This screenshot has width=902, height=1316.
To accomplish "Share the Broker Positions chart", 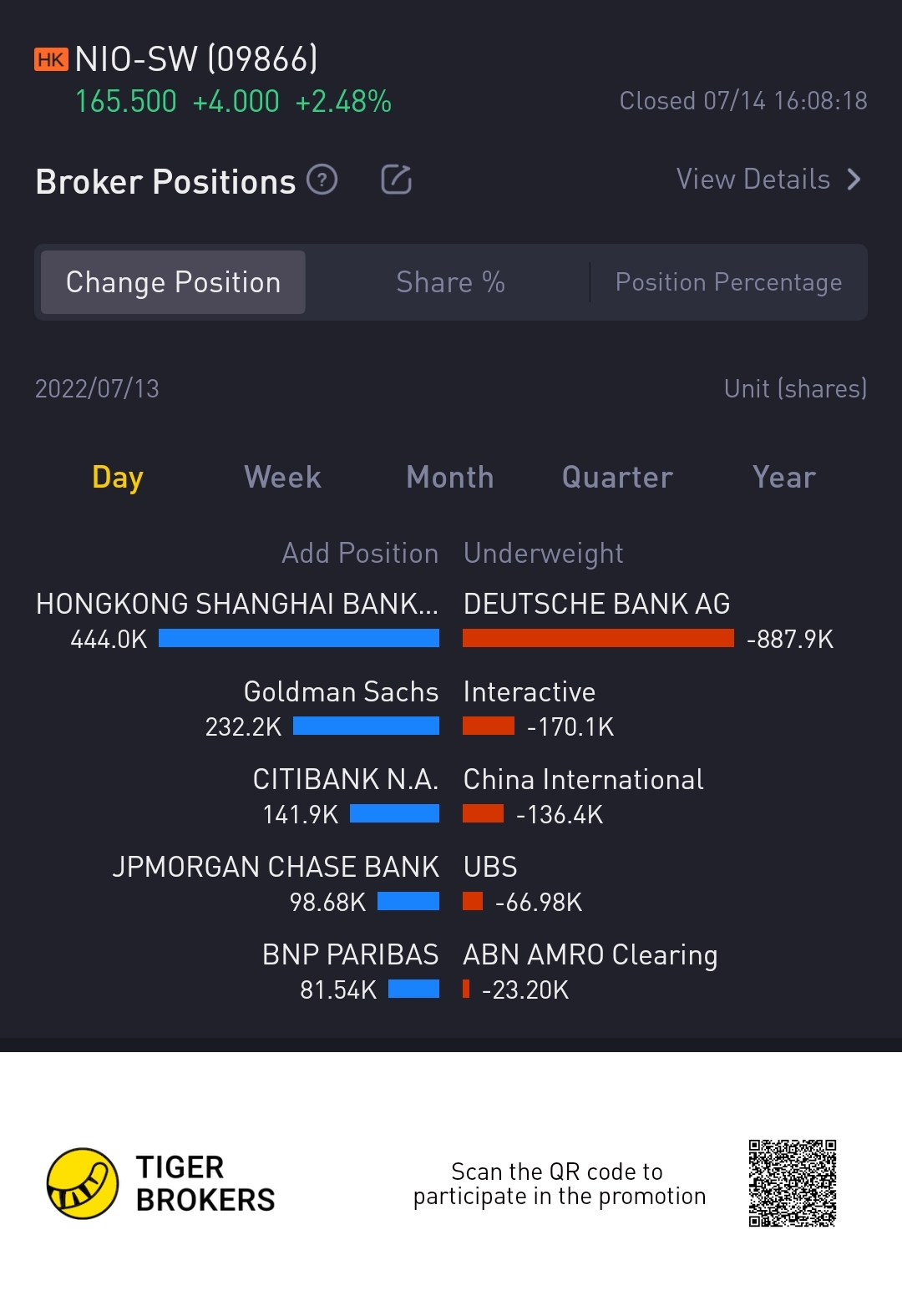I will (396, 180).
